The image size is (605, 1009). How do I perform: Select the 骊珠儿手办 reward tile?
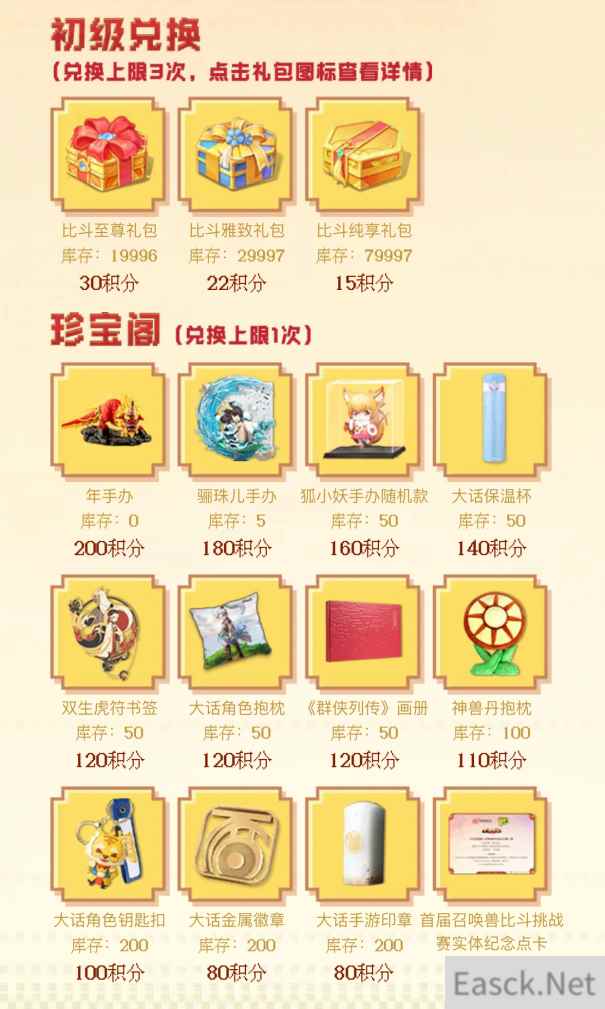coord(236,421)
